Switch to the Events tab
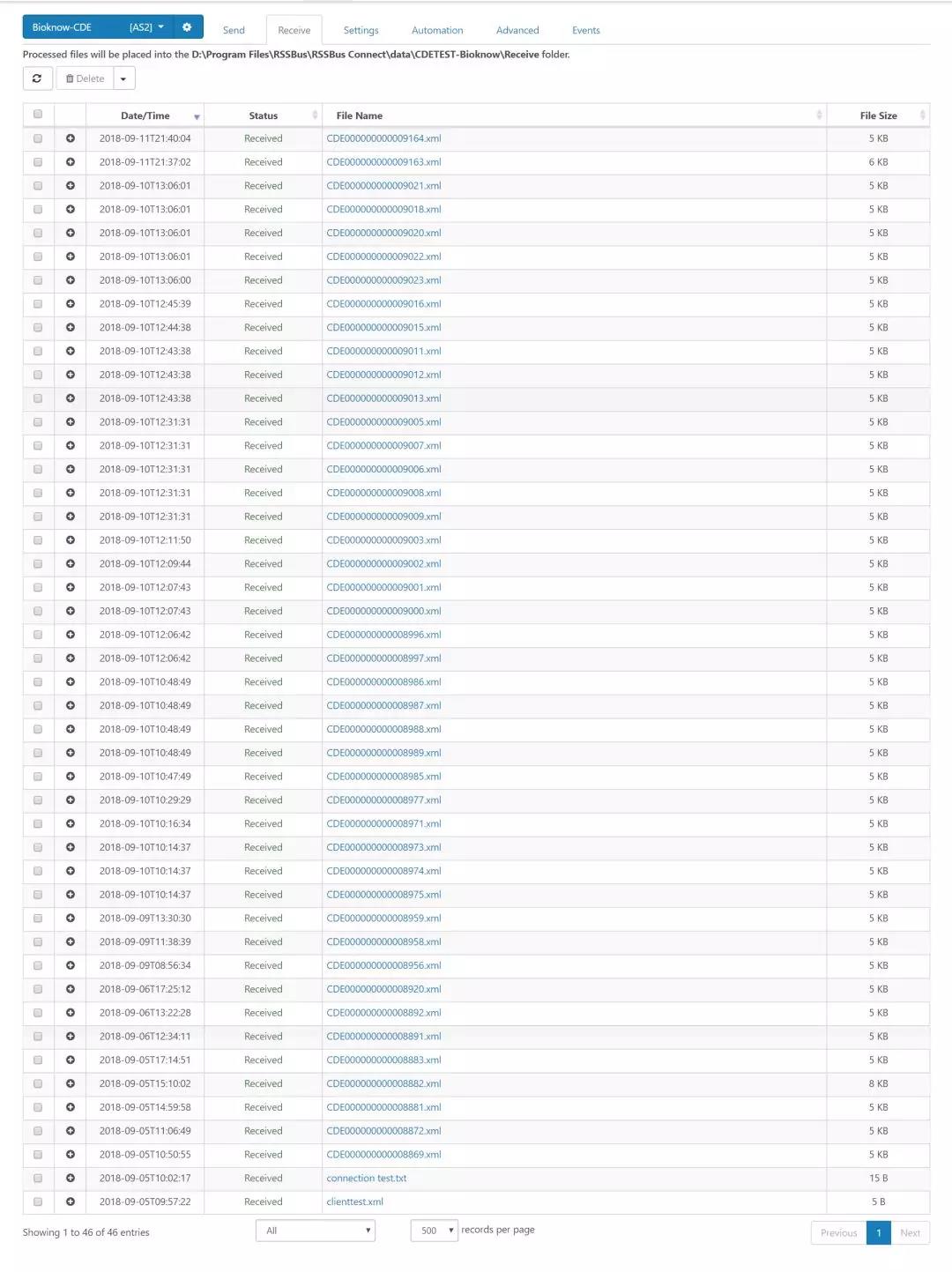Image resolution: width=952 pixels, height=1272 pixels. [x=585, y=30]
